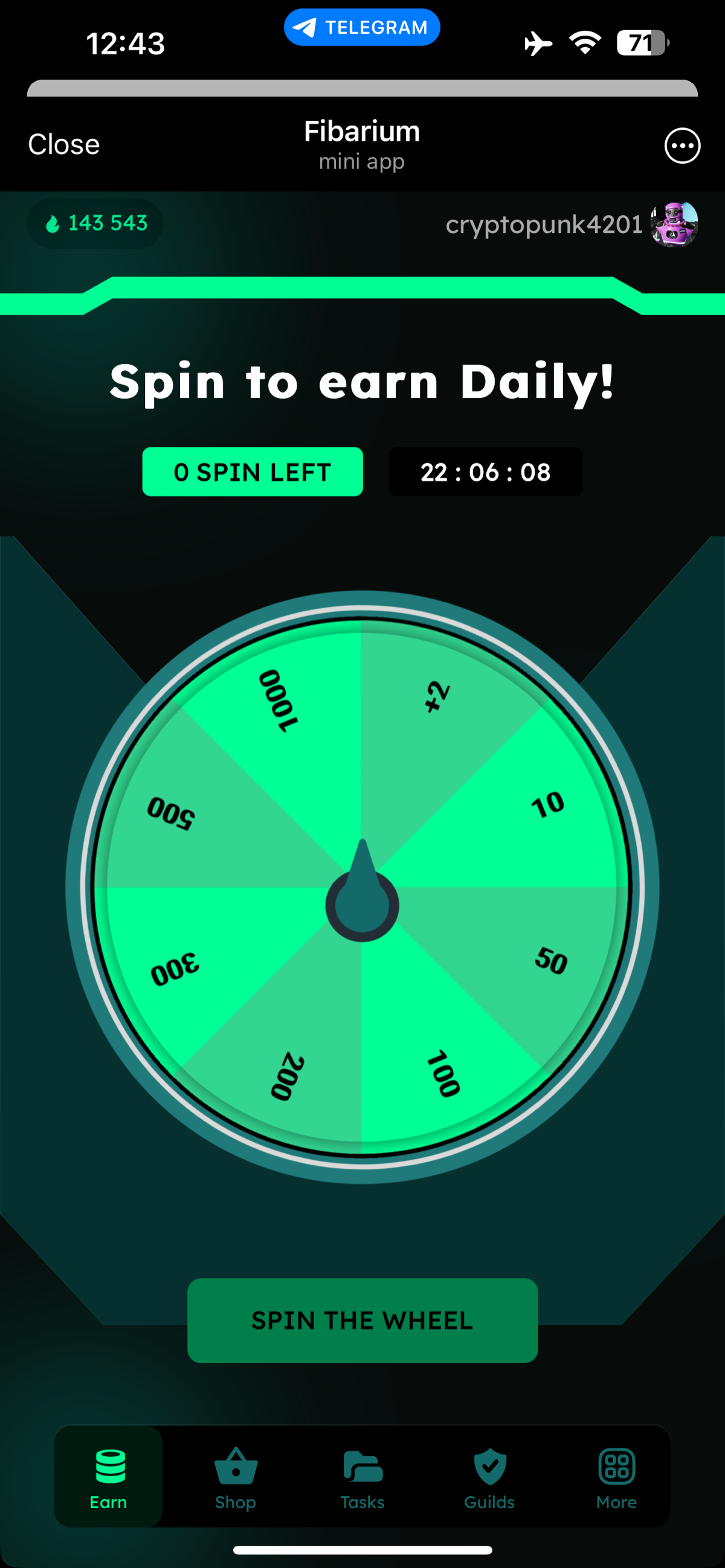Return to Telegram via the status pill
The width and height of the screenshot is (725, 1568).
[x=361, y=27]
